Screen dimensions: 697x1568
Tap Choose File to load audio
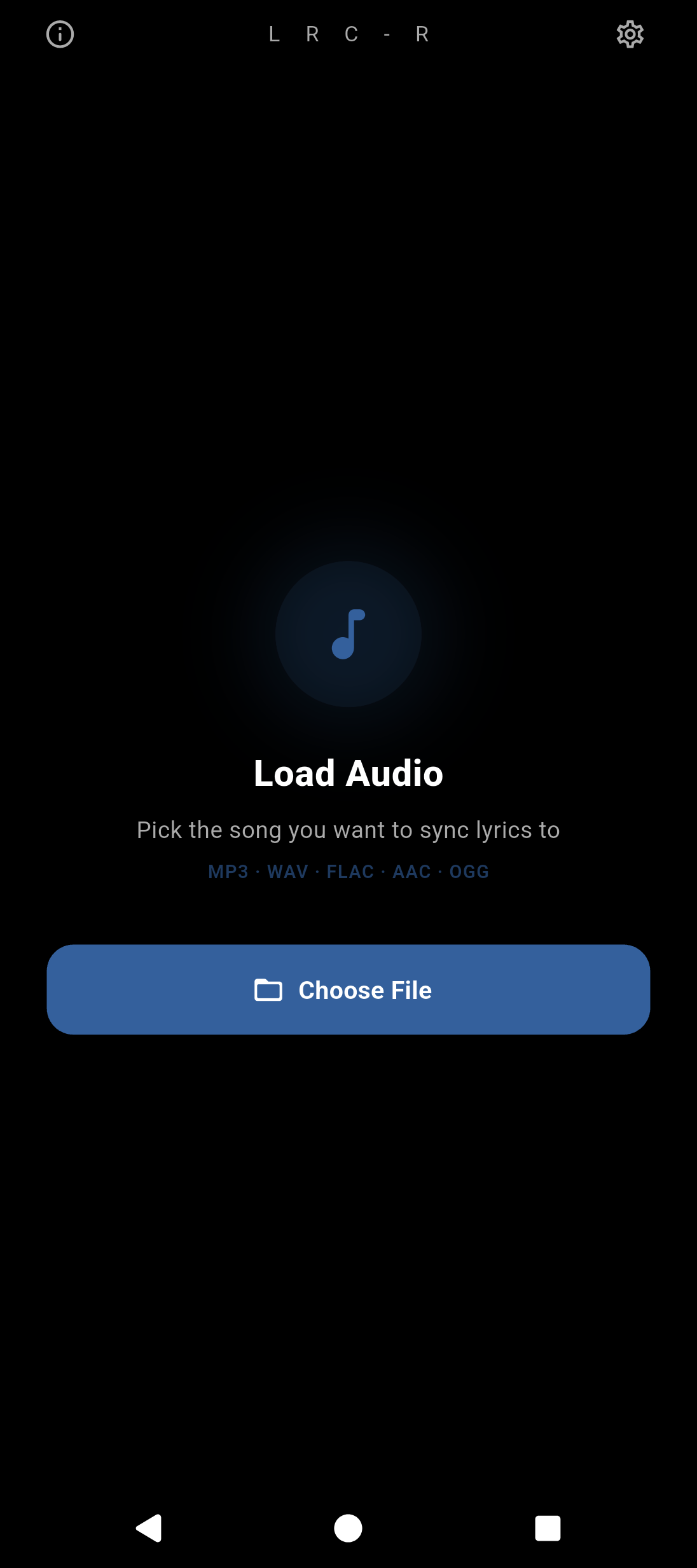point(348,989)
